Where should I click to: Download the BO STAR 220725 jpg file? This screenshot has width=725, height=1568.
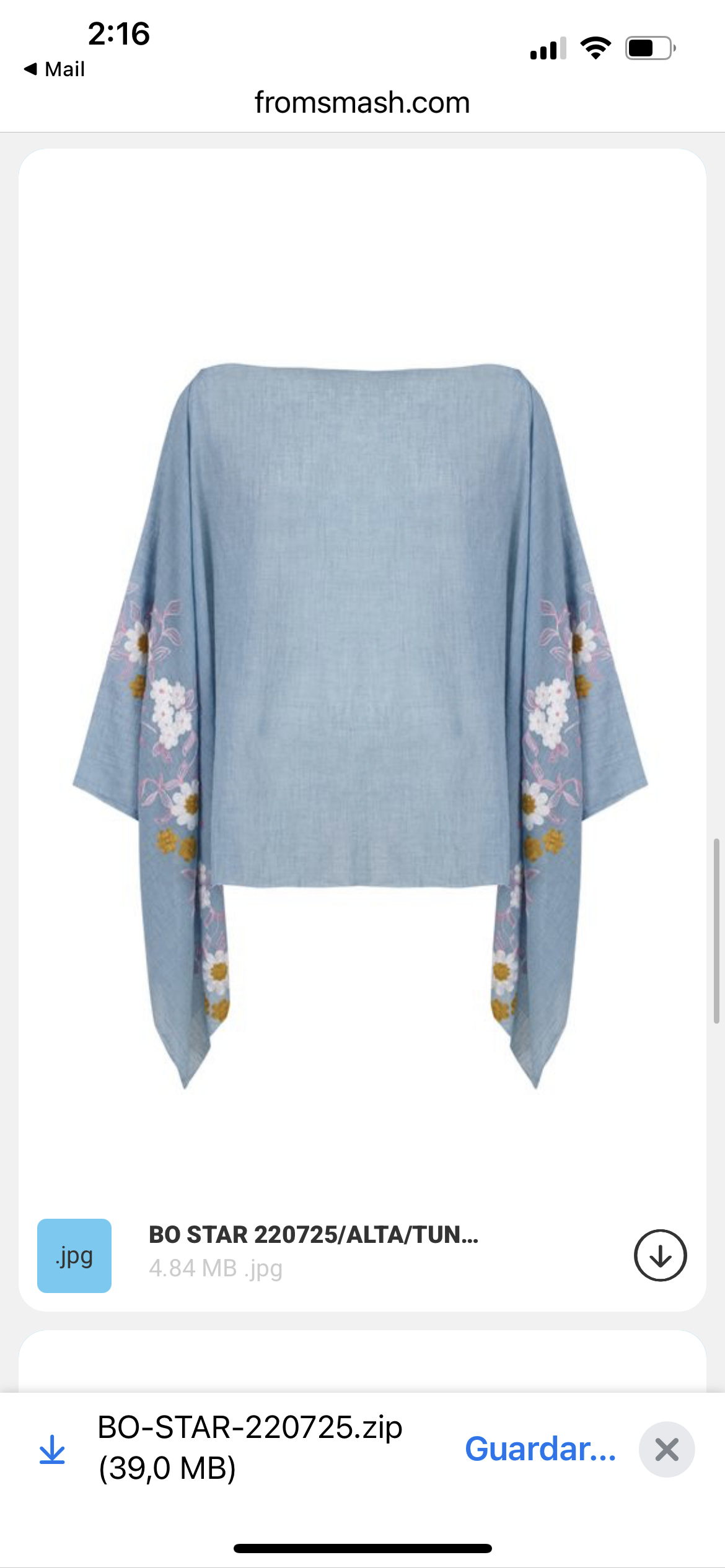click(x=660, y=1255)
